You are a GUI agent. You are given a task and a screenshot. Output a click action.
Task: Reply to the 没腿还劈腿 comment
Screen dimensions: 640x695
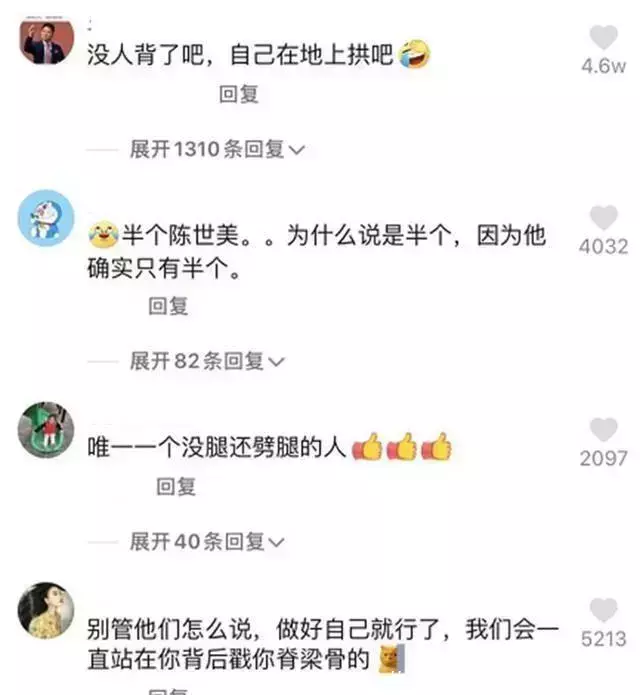(176, 487)
